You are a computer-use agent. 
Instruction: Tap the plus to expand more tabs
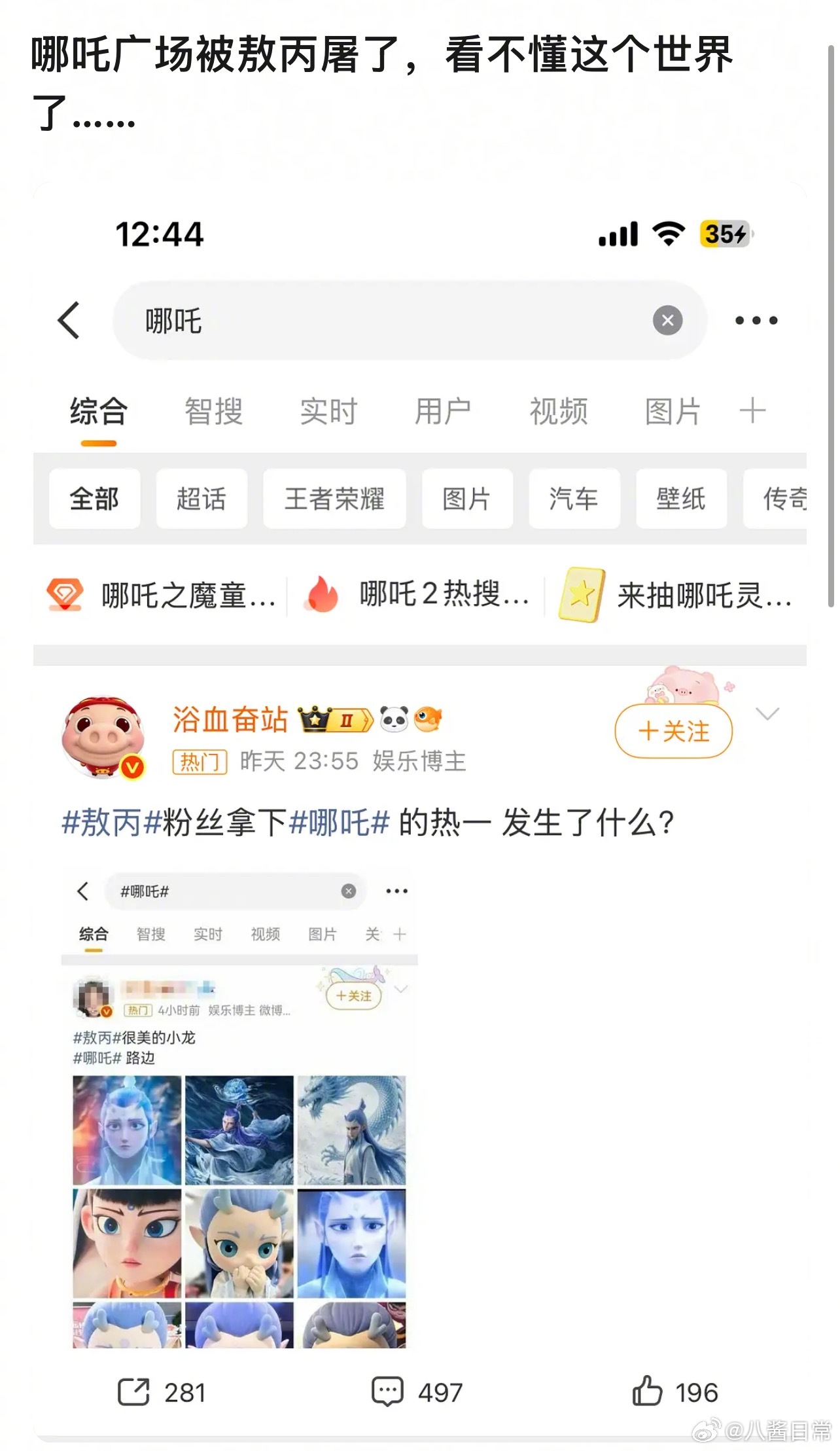click(x=753, y=411)
